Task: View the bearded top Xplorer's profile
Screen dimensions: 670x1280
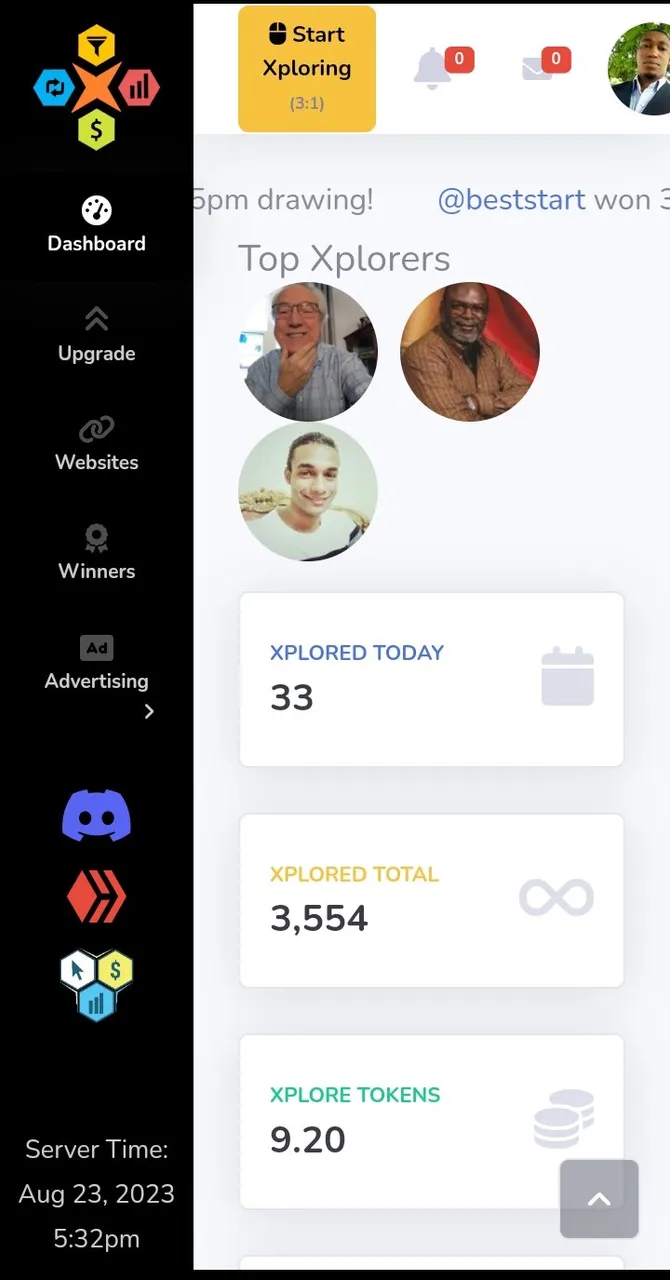Action: tap(469, 352)
